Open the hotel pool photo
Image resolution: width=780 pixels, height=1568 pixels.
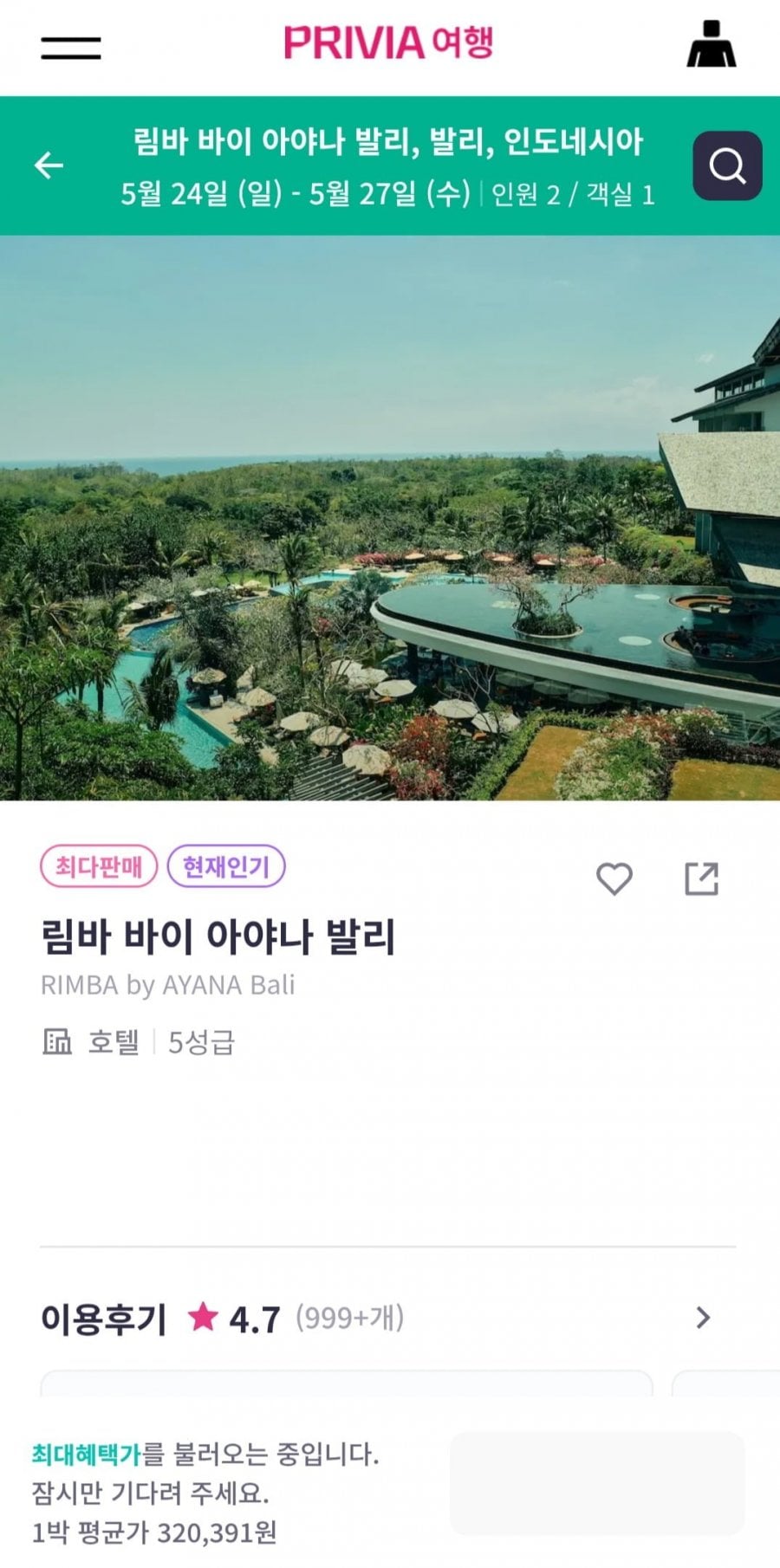click(390, 518)
